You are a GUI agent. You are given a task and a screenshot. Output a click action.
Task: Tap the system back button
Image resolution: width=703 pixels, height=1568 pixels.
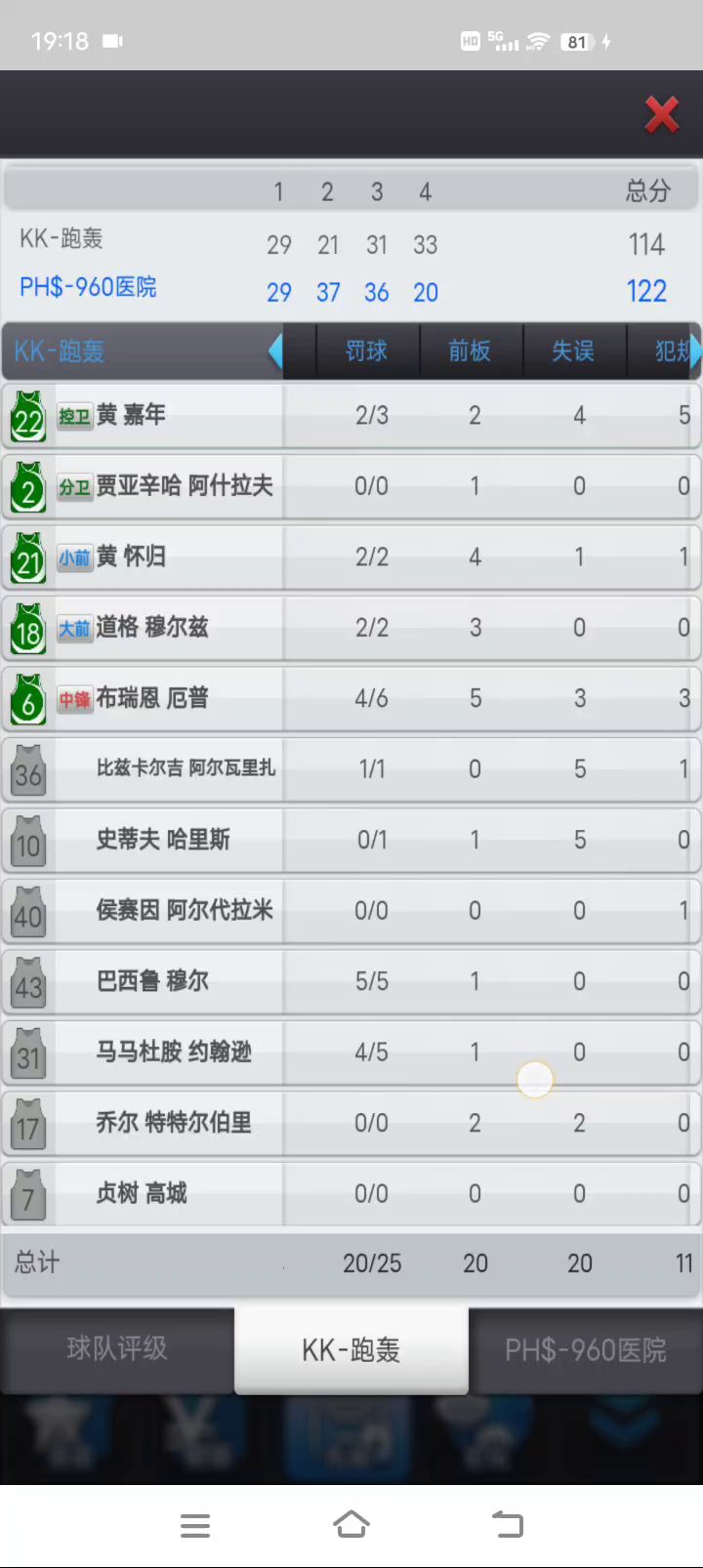507,1525
